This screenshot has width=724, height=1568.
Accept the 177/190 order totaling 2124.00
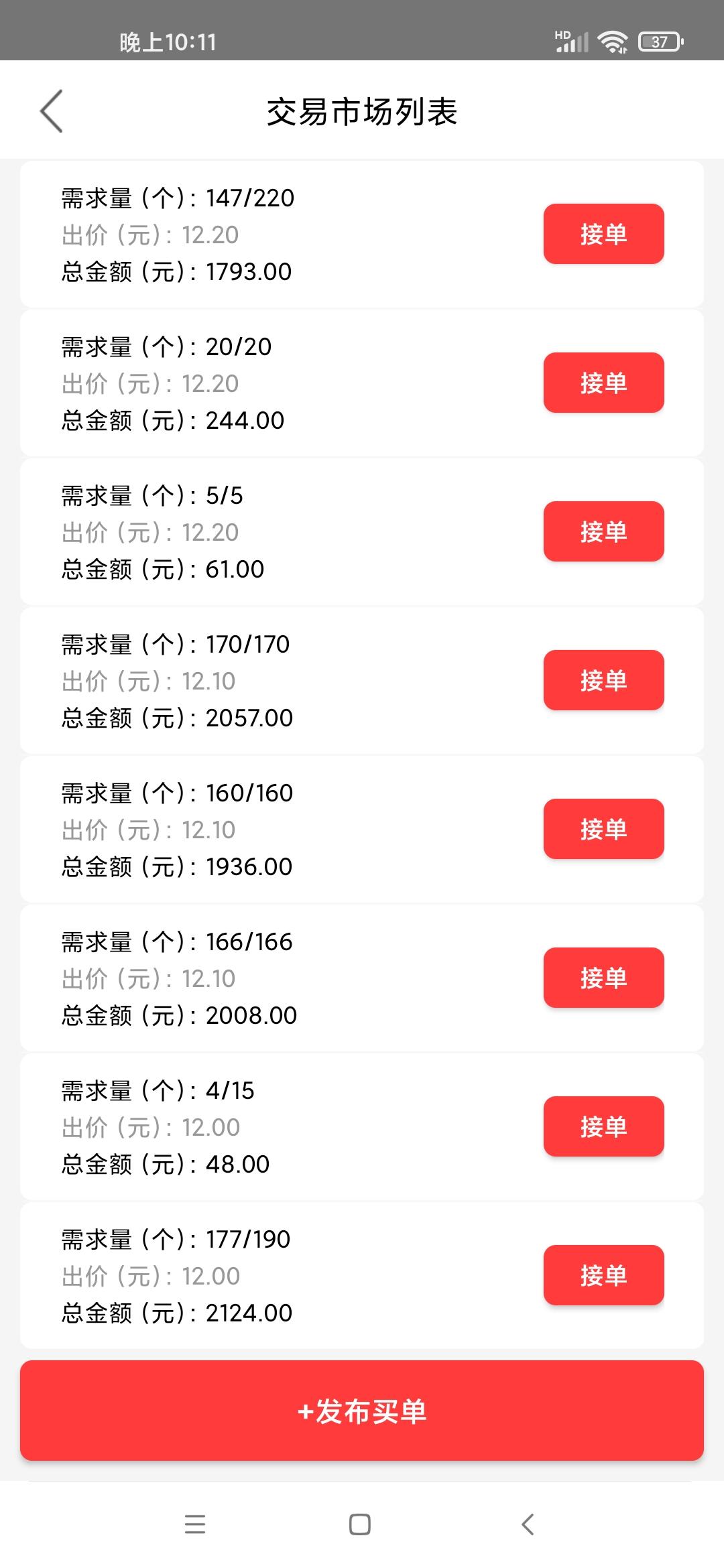pos(603,1275)
